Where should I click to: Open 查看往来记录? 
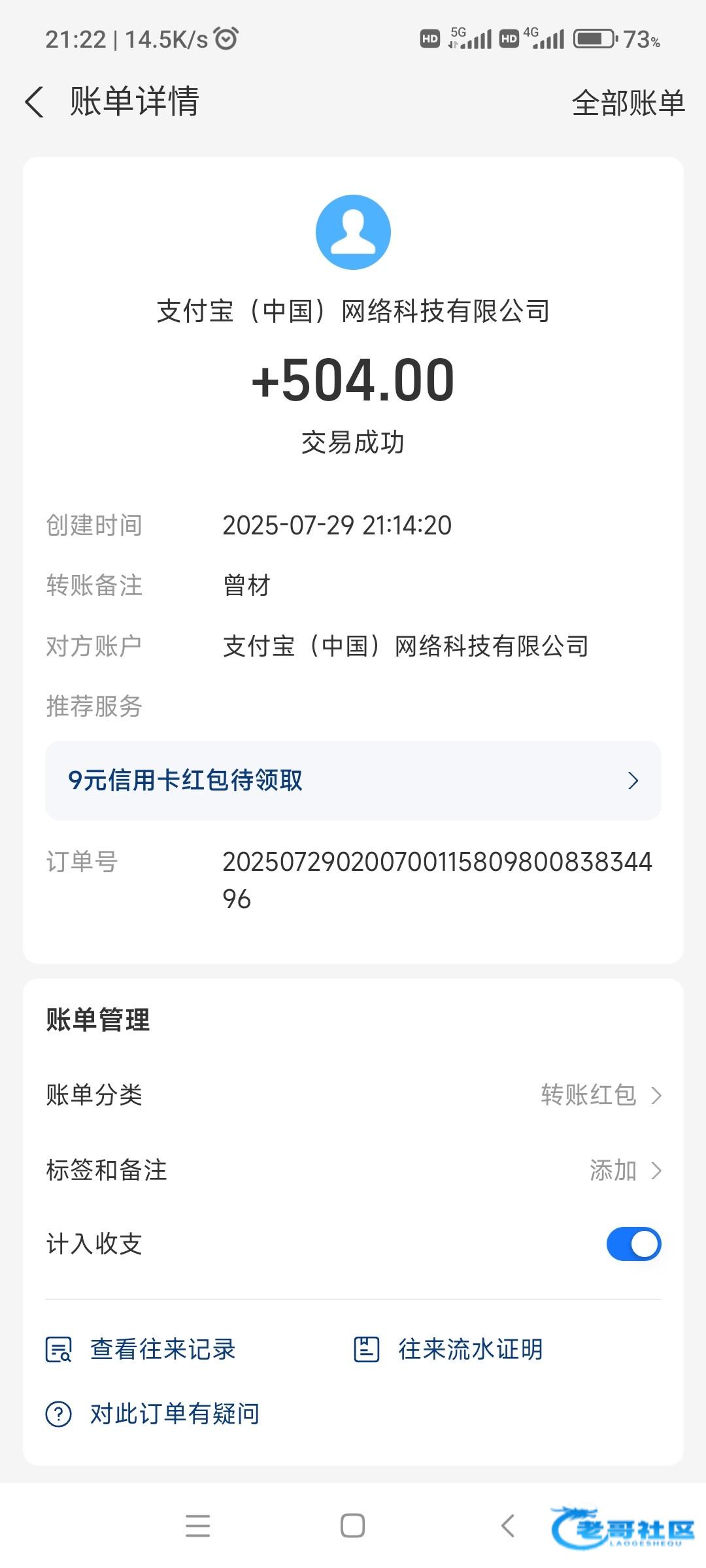141,1348
